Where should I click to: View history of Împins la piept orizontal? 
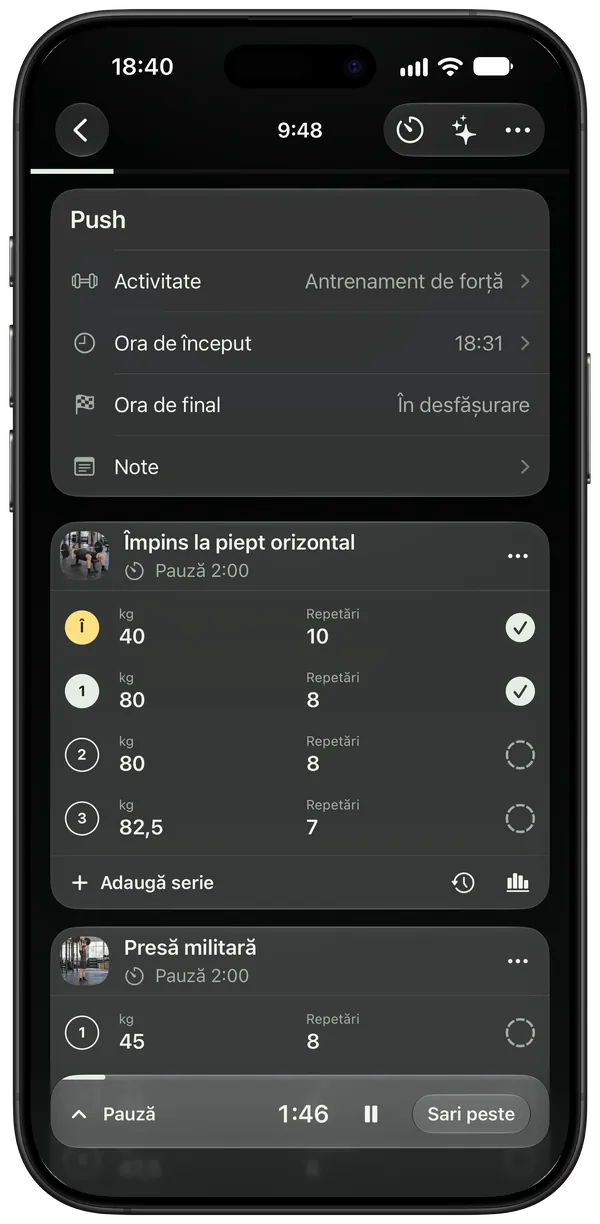[463, 883]
